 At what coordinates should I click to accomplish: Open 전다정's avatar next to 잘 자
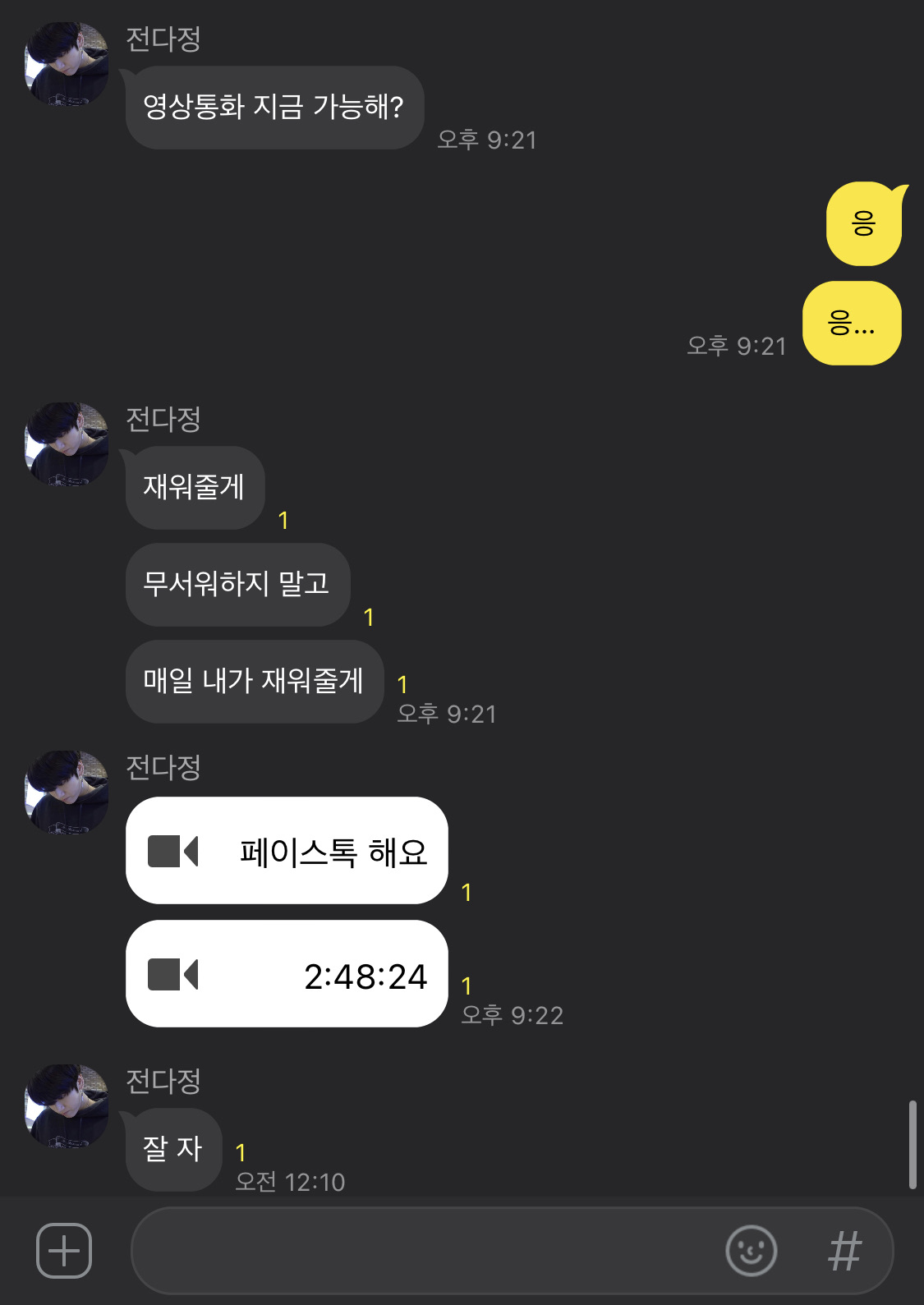pos(67,1105)
